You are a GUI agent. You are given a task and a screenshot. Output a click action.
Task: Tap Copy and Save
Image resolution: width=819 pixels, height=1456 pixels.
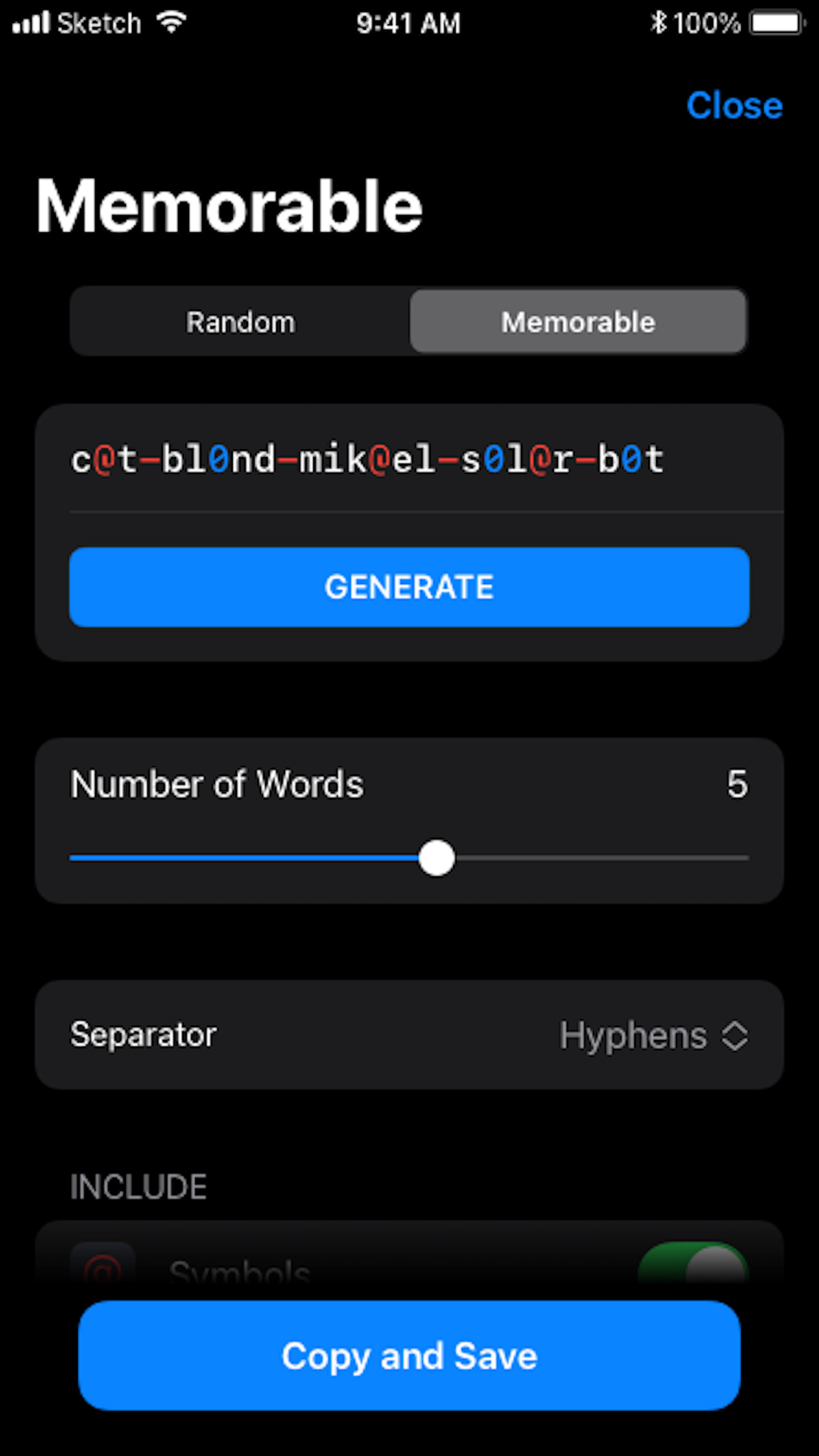click(409, 1356)
